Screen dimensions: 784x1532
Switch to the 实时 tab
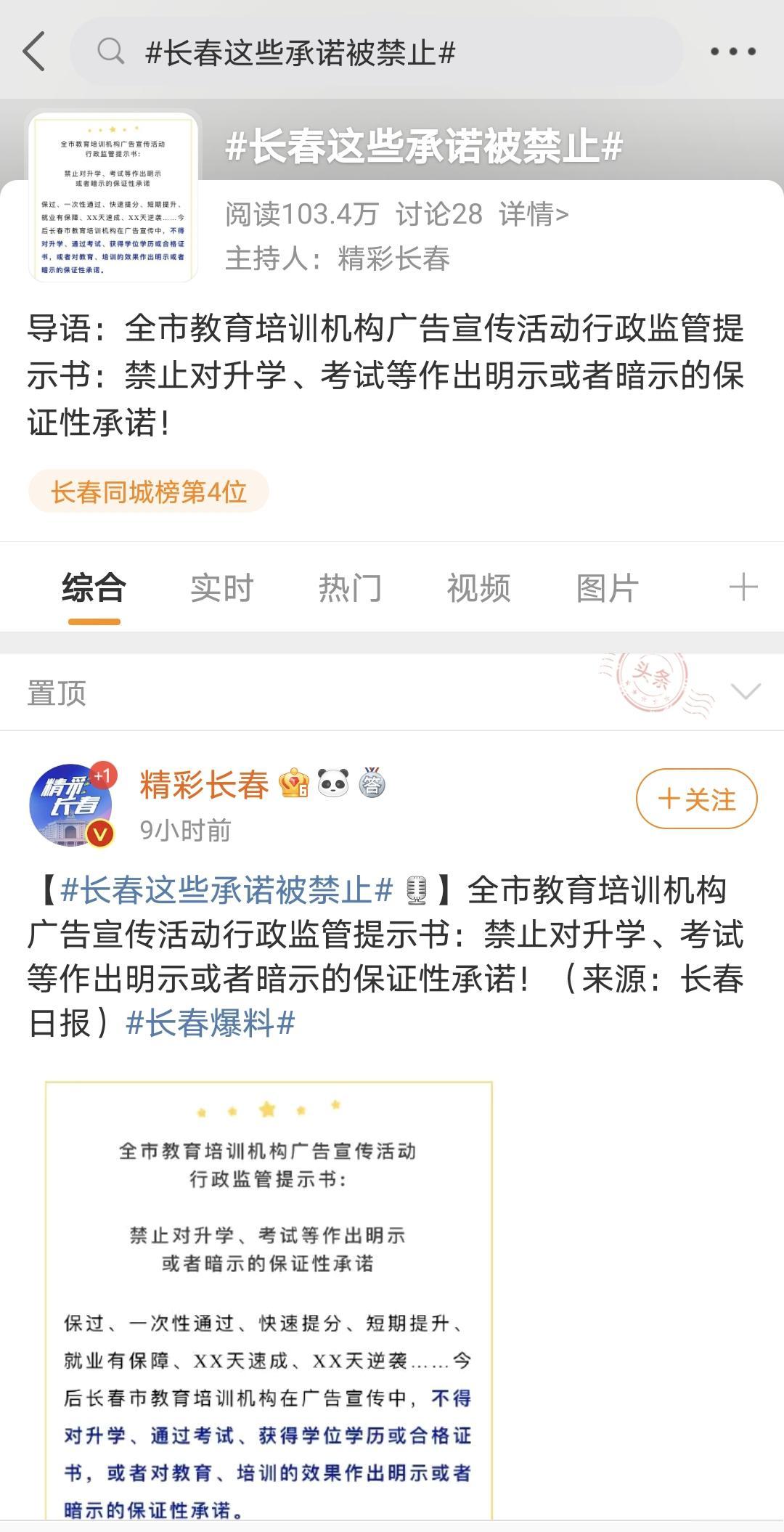222,588
